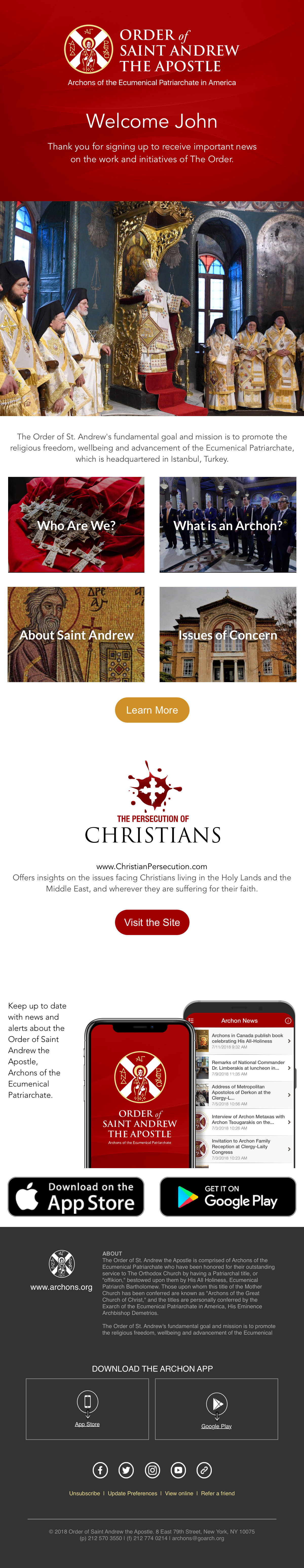The image size is (304, 1568).
Task: Tap the Download on the App Store badge
Action: pos(76,1197)
